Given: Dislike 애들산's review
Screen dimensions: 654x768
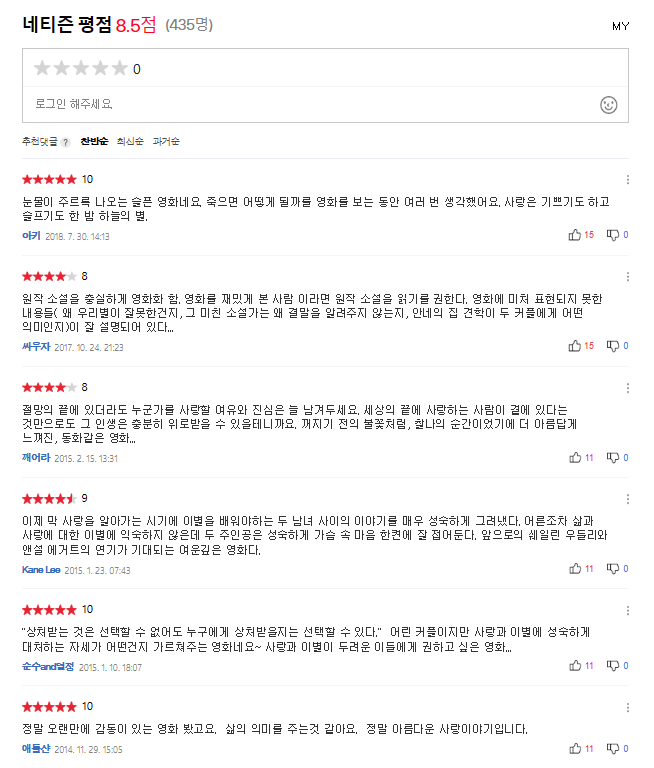Looking at the screenshot, I should coord(617,748).
